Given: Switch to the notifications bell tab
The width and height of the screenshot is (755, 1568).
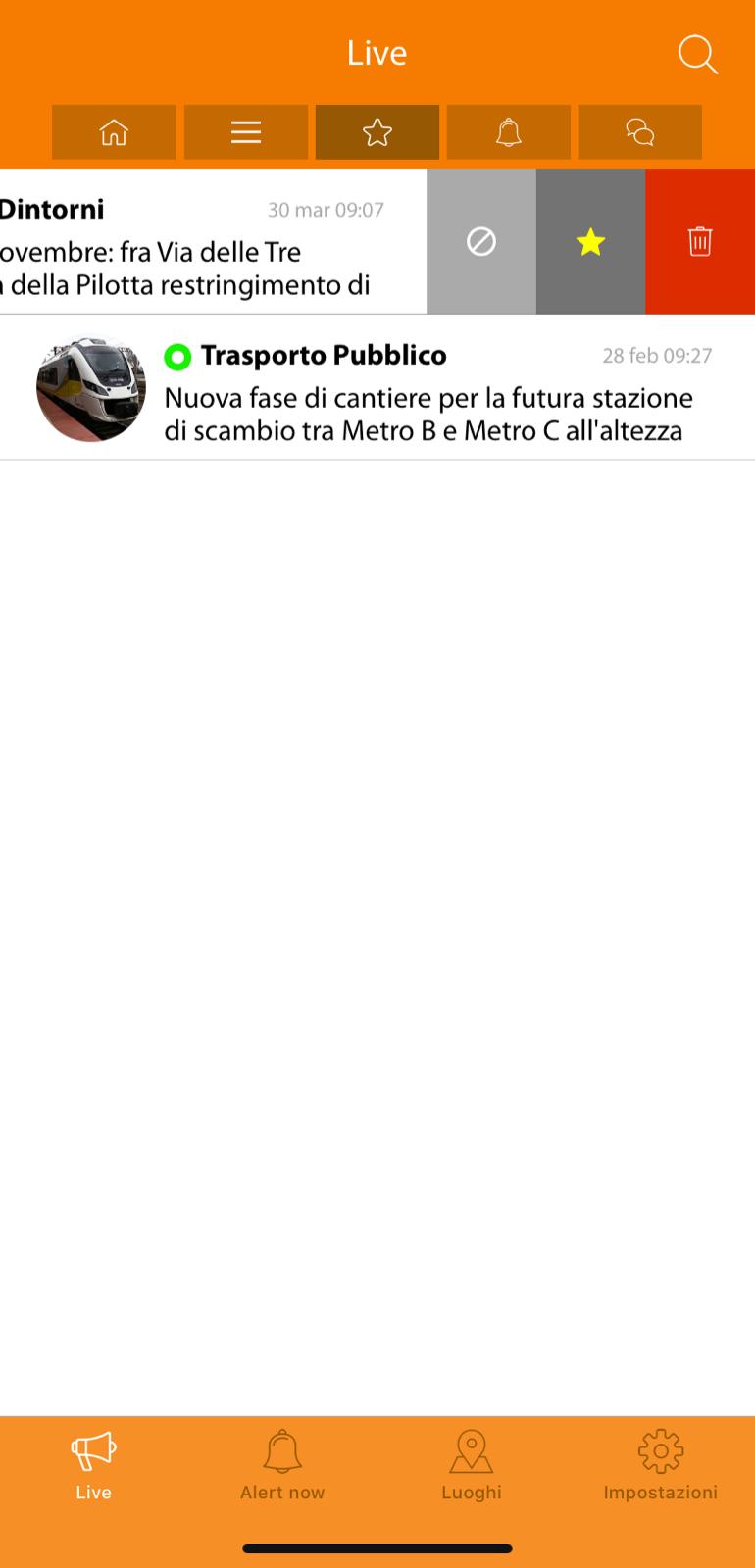Looking at the screenshot, I should coord(508,132).
